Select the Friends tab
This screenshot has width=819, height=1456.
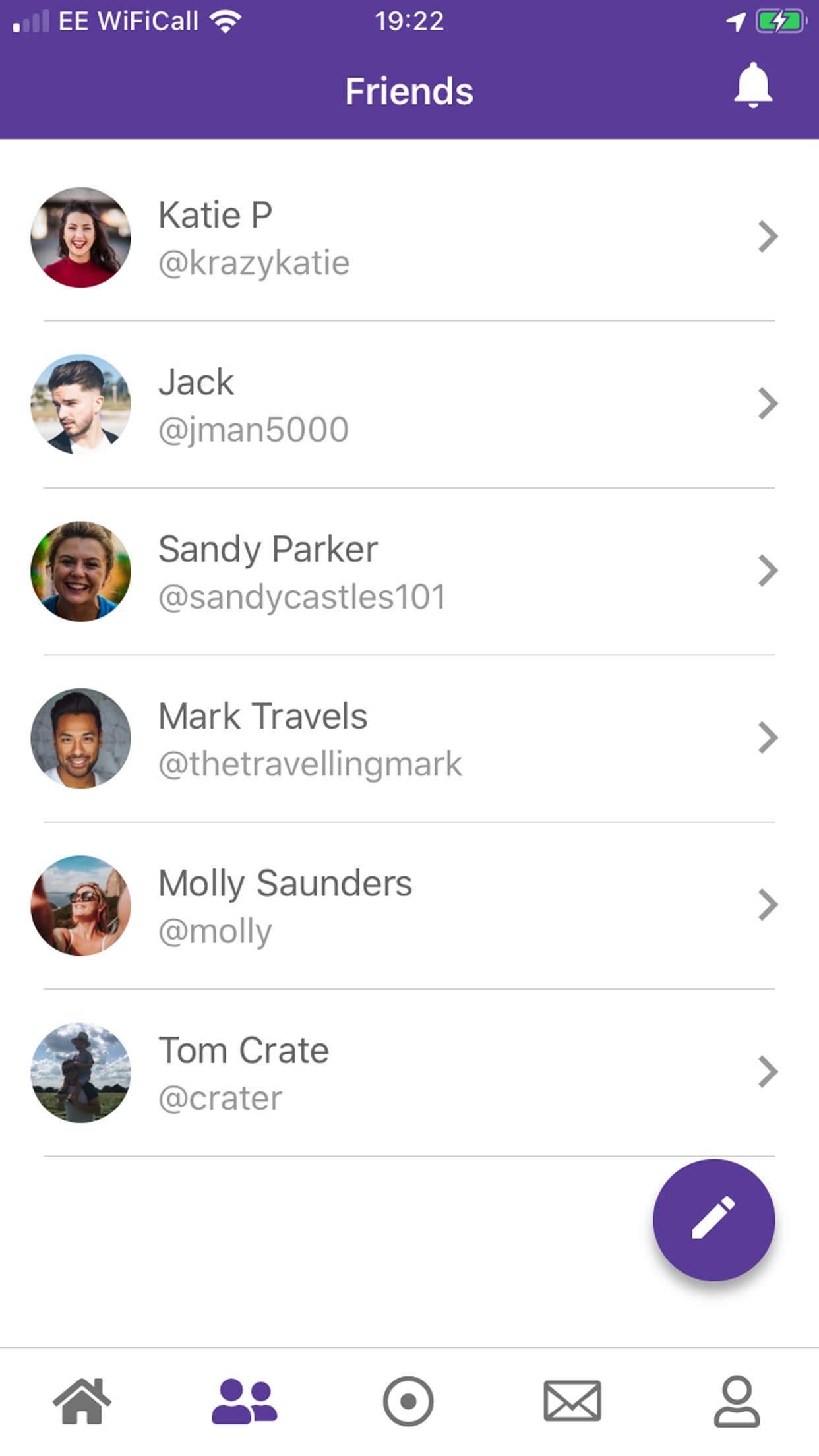click(x=245, y=1401)
